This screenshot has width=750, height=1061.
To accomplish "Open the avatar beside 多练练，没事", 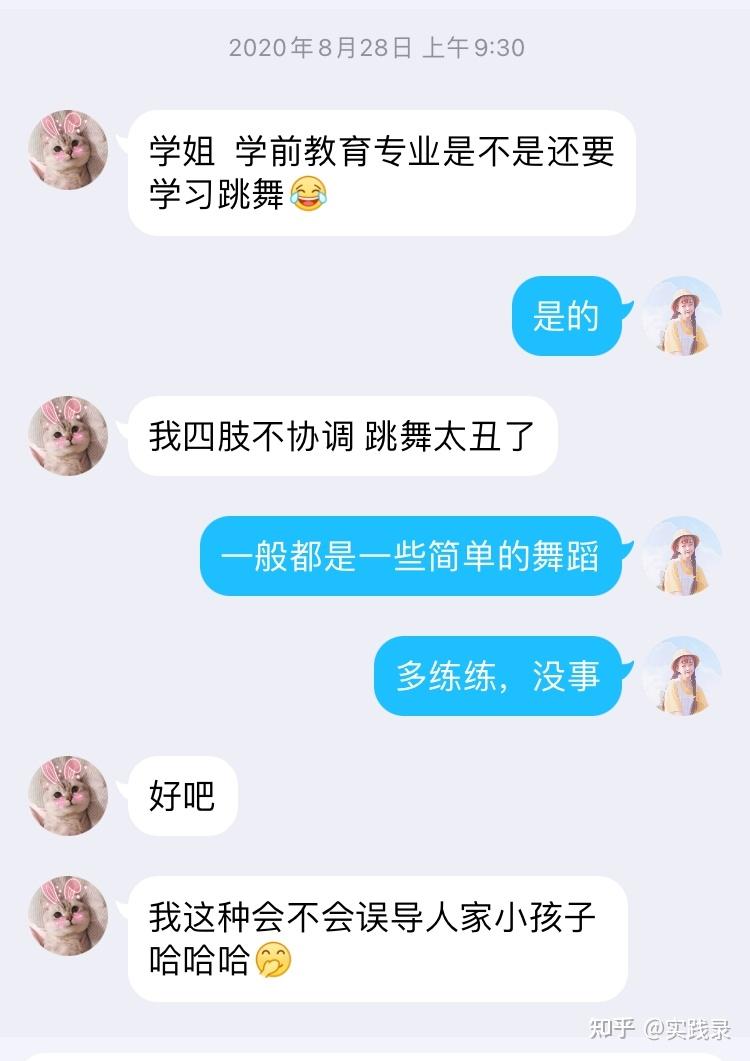I will [681, 676].
